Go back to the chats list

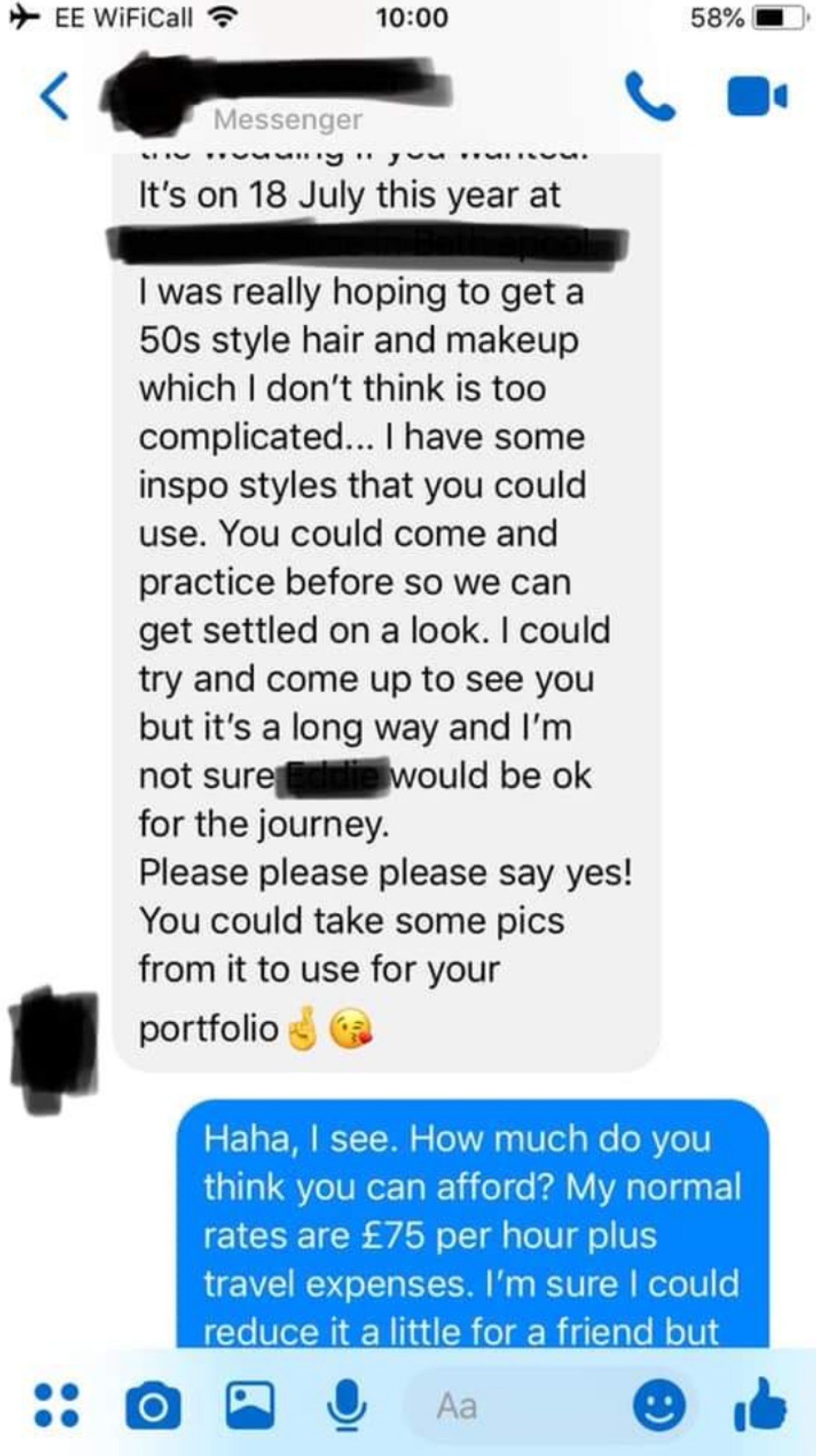coord(55,97)
